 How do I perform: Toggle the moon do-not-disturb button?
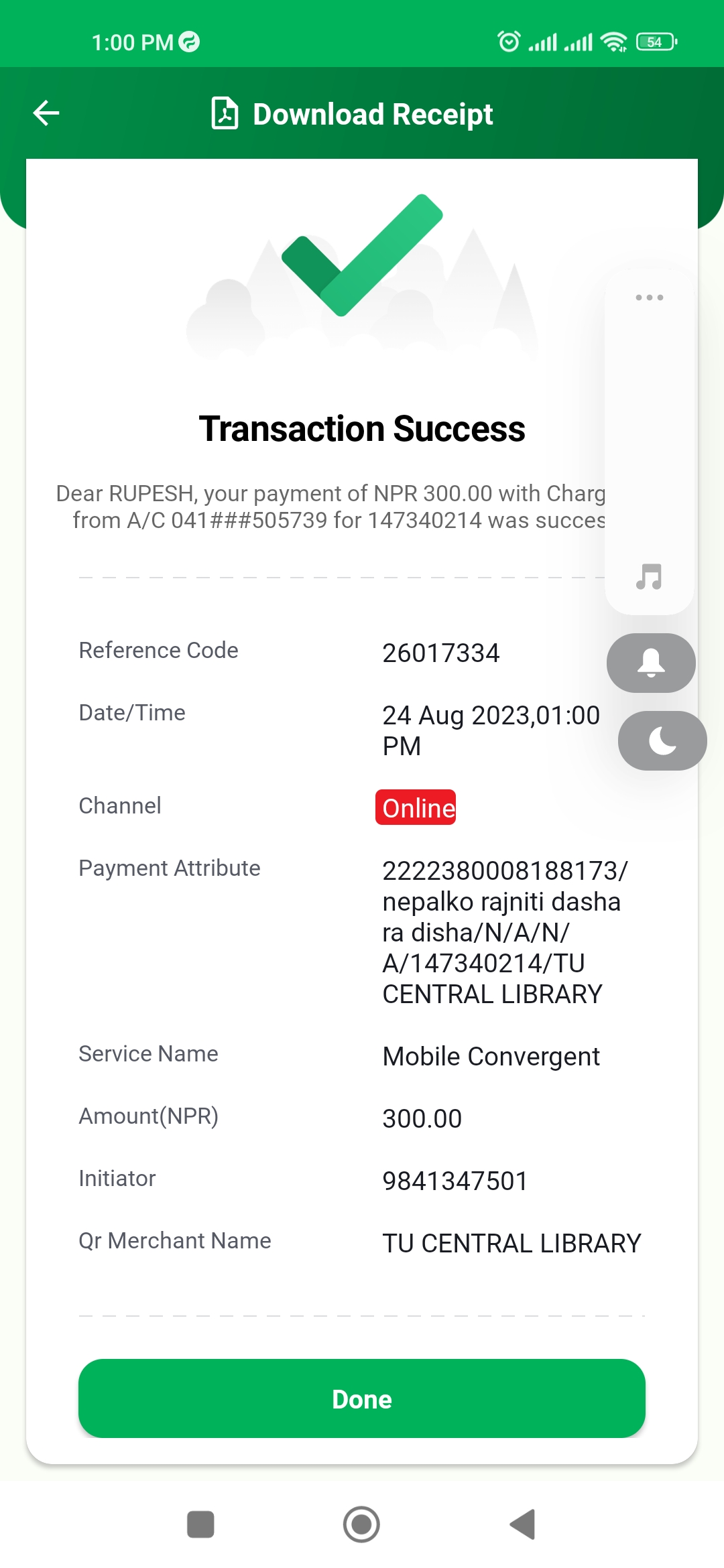(x=662, y=740)
